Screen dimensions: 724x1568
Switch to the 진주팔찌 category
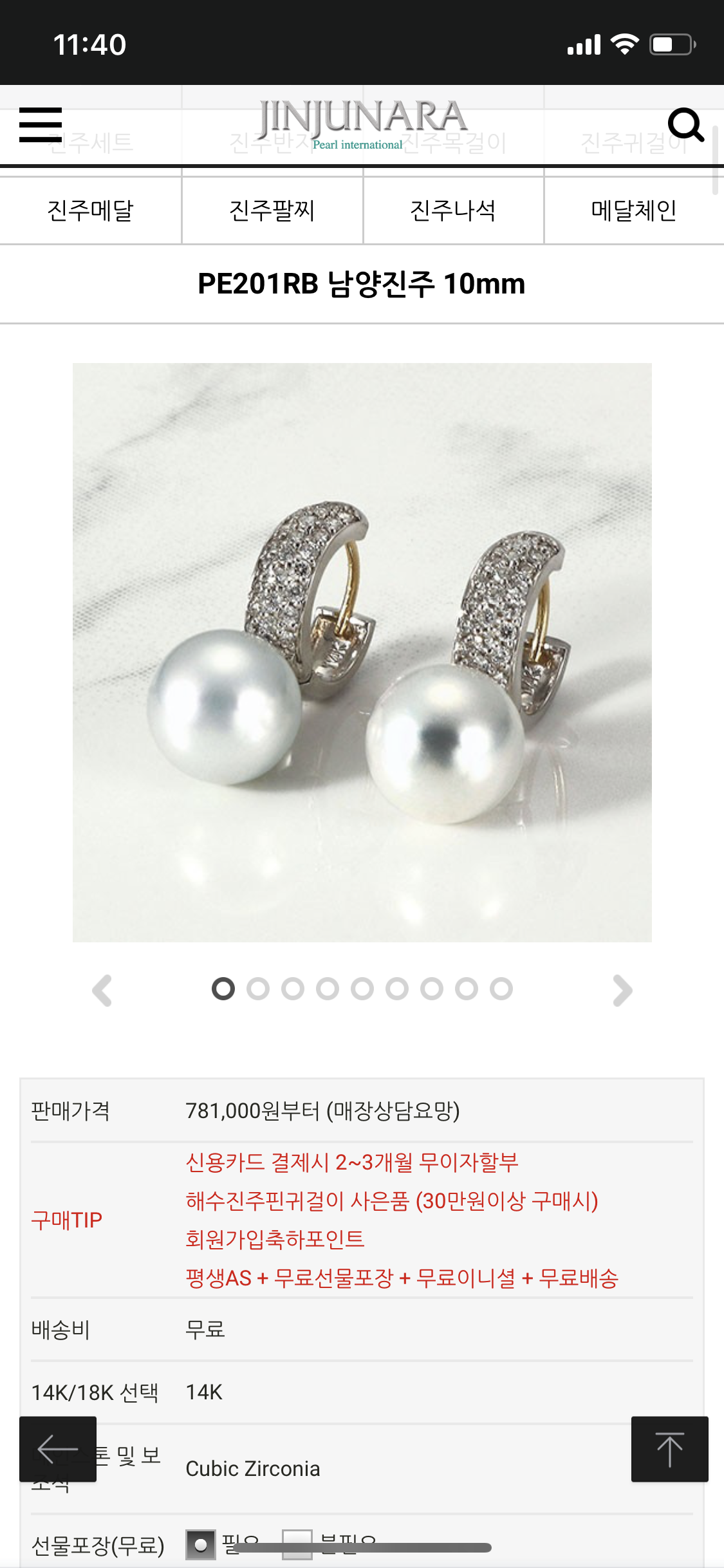(x=272, y=210)
